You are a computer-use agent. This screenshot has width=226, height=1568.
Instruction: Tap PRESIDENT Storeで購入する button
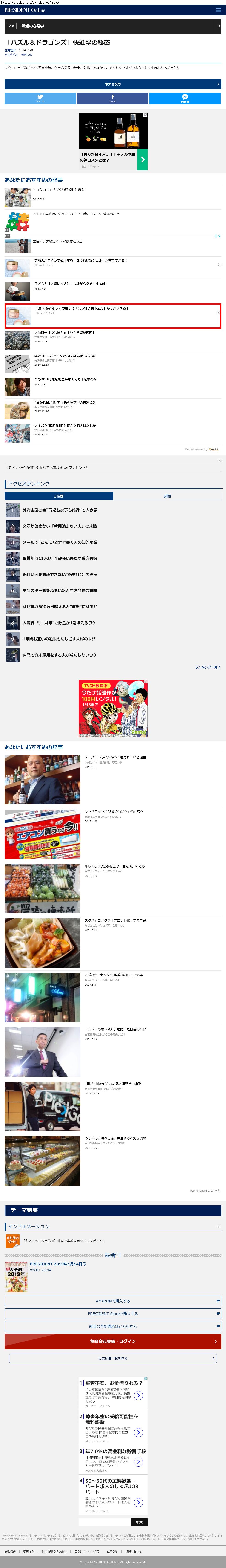pos(113,1313)
